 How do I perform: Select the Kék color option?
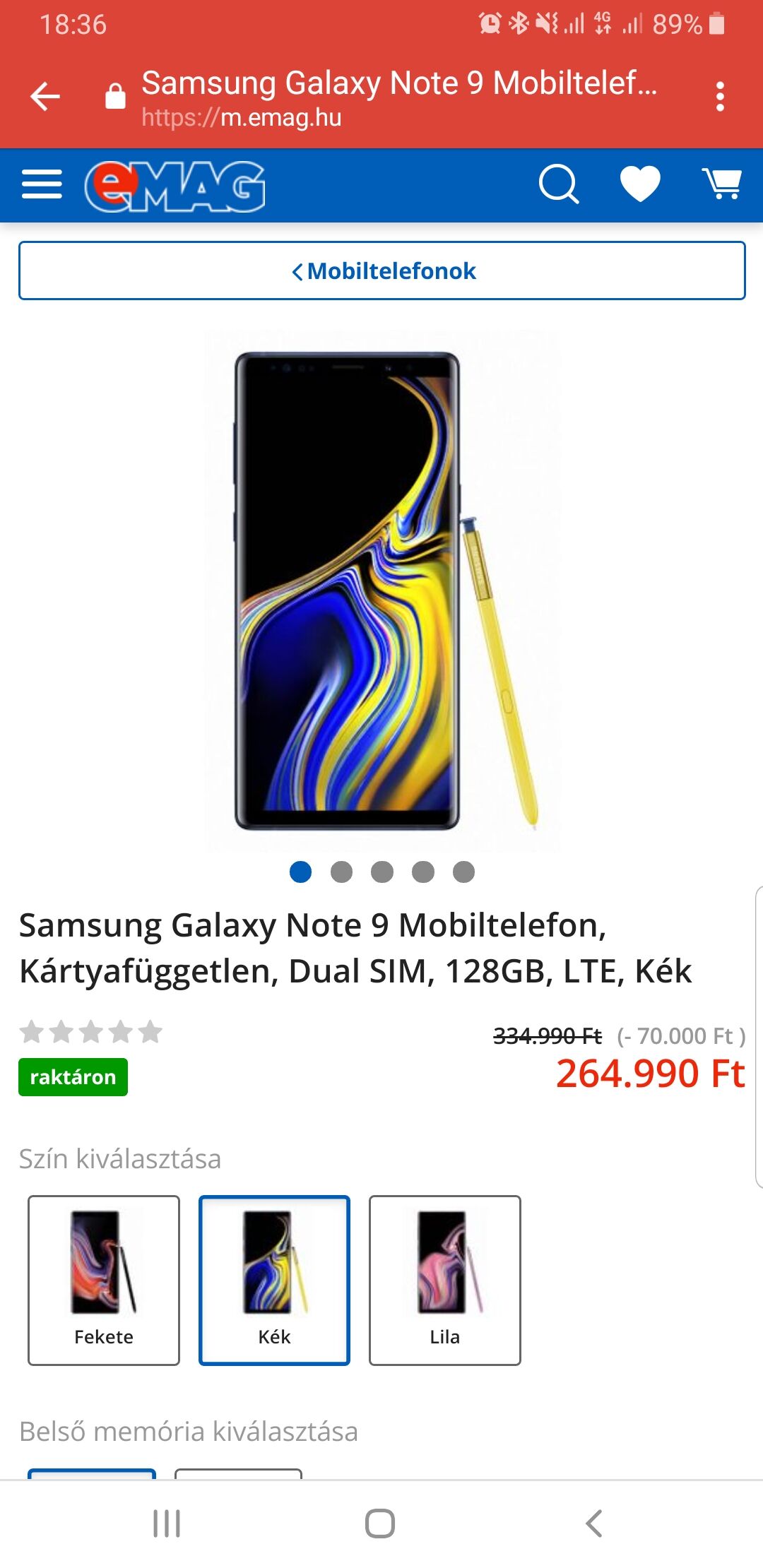[274, 1280]
